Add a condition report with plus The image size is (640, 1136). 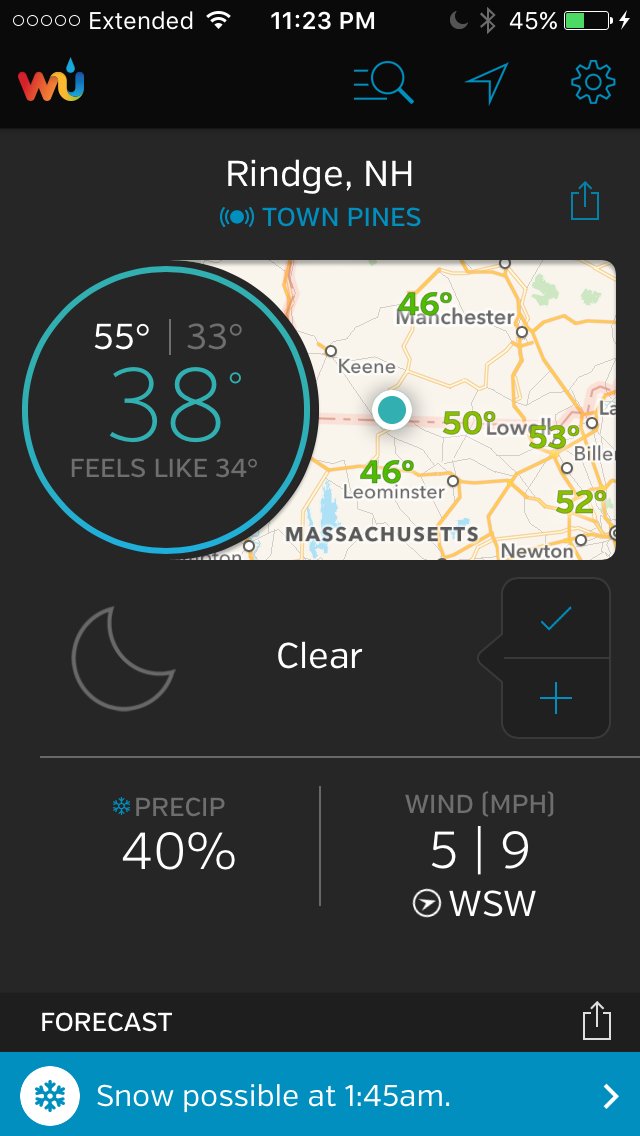click(555, 699)
